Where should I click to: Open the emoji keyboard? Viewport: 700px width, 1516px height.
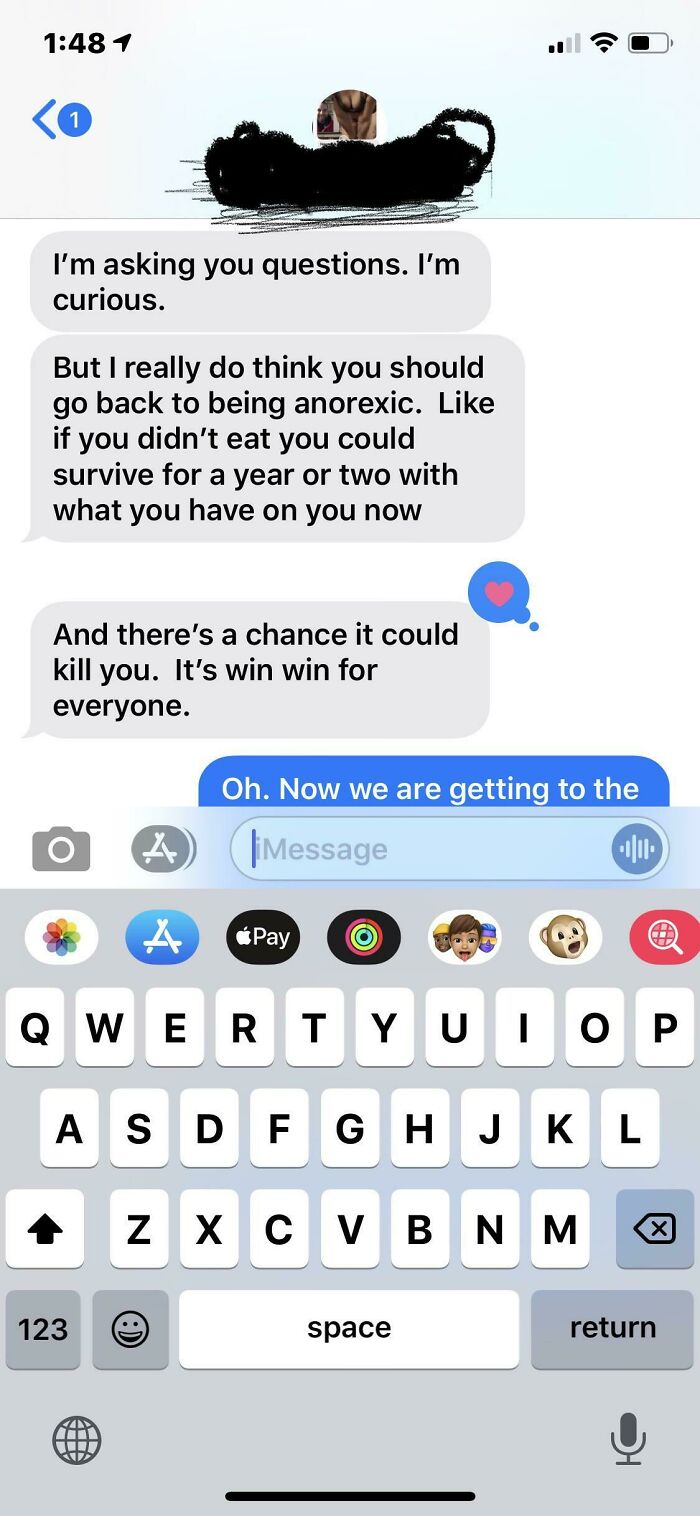130,1329
